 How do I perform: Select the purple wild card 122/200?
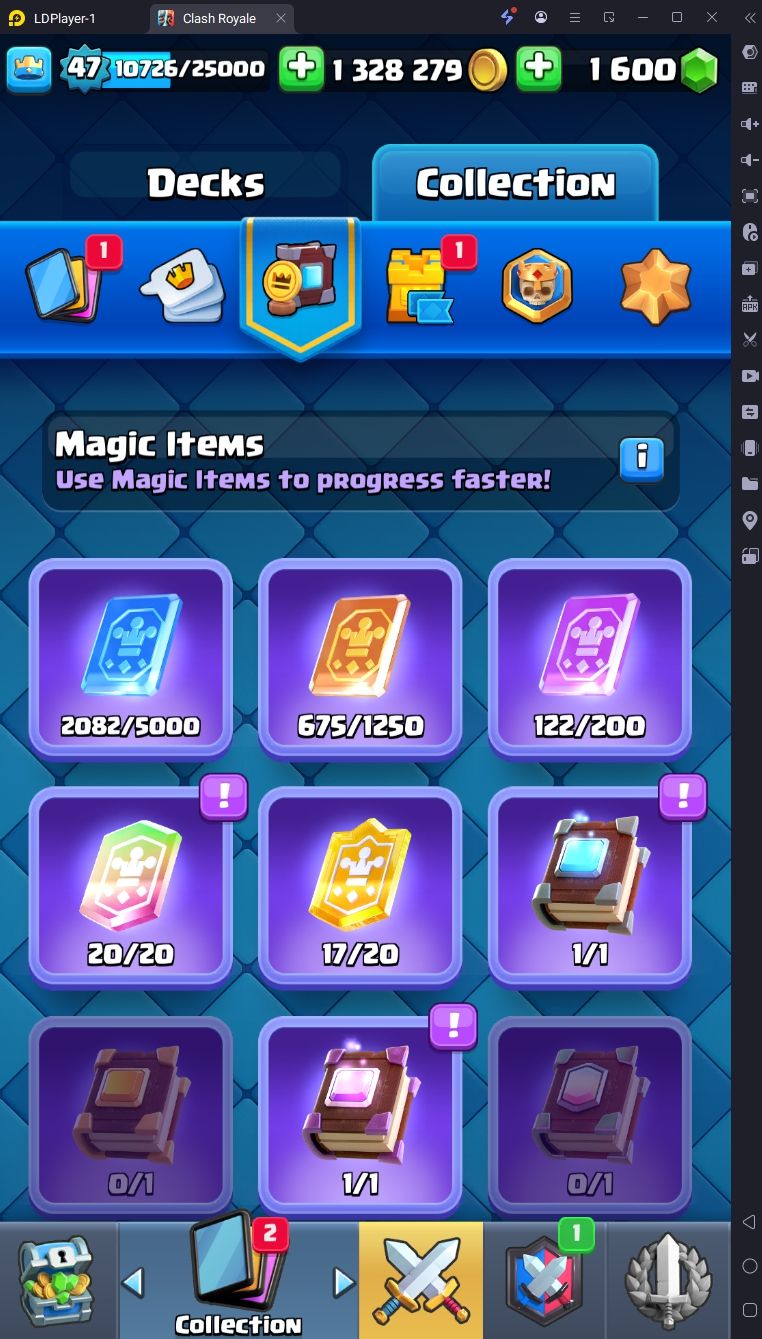click(590, 657)
